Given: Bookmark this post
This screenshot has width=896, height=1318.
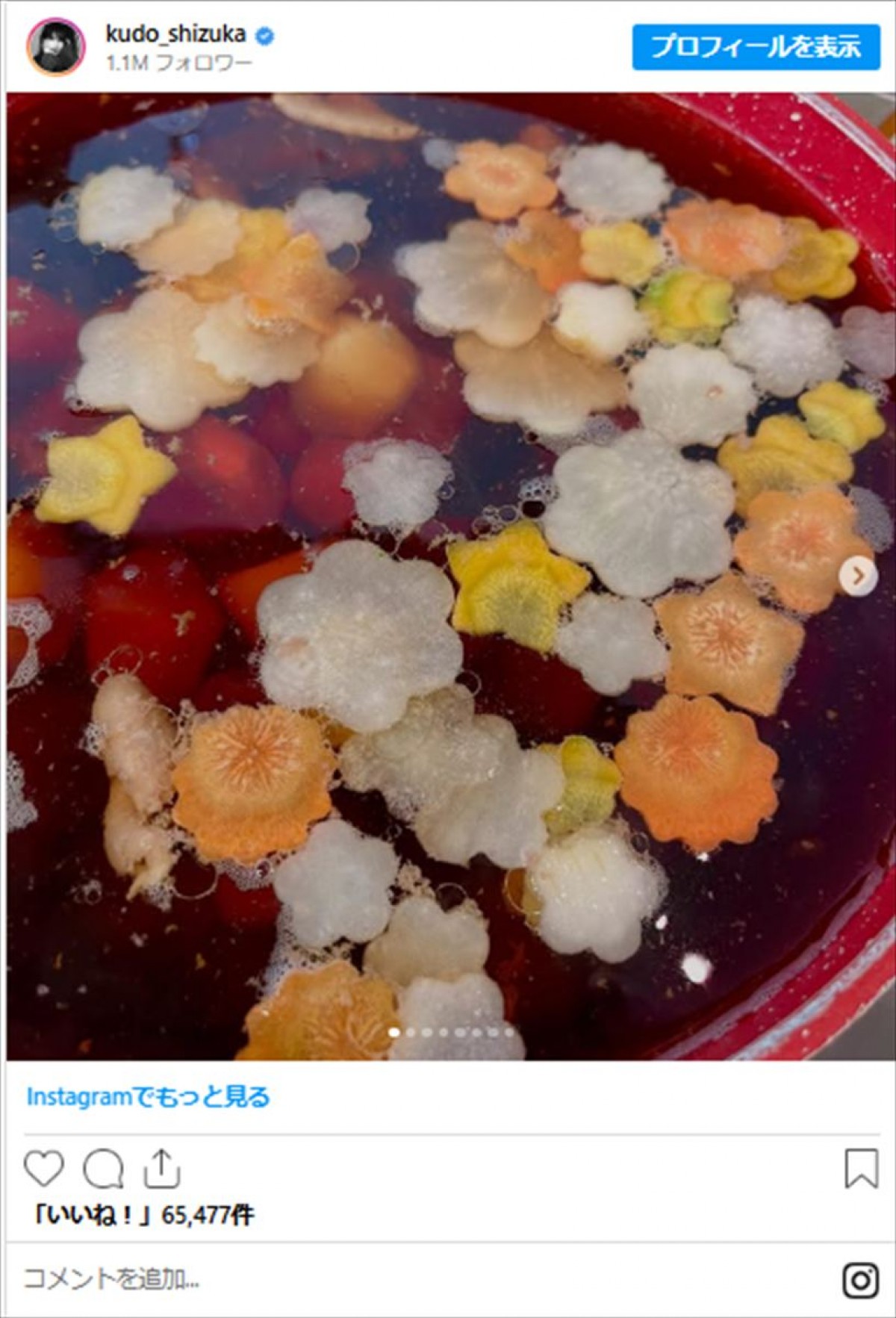Looking at the screenshot, I should point(860,1169).
